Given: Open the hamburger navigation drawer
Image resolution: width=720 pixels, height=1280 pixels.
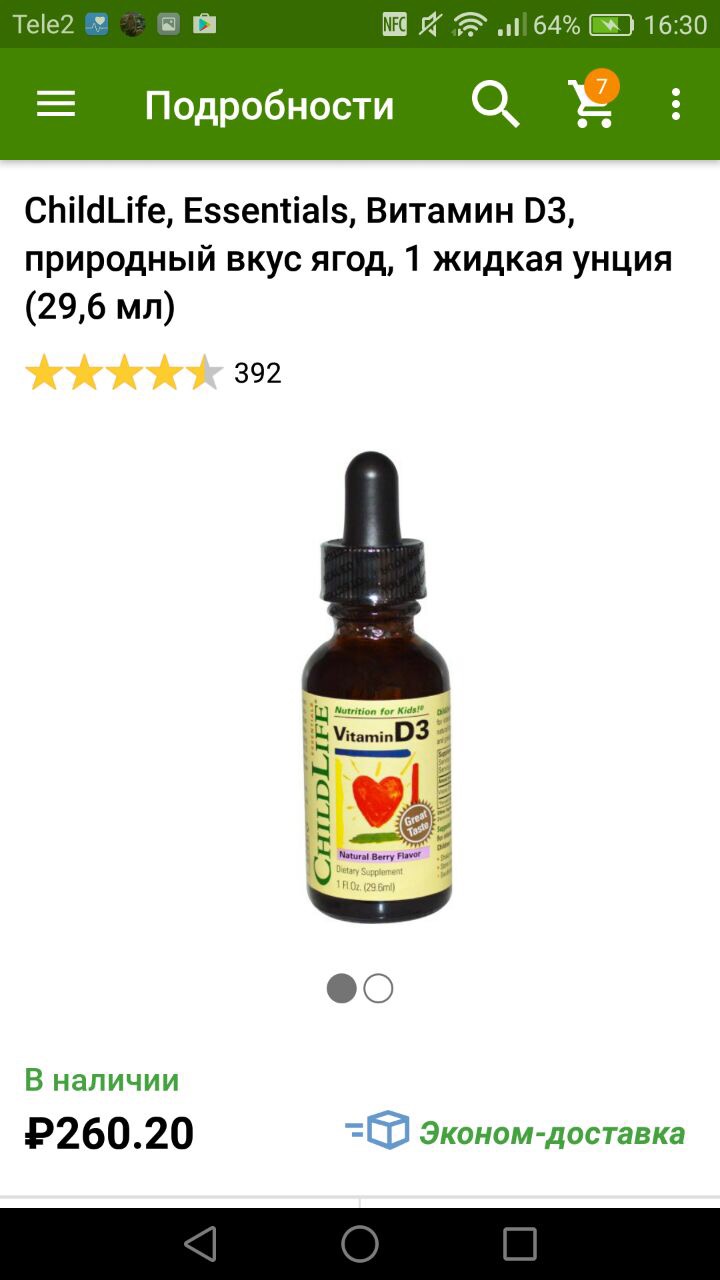Looking at the screenshot, I should click(x=56, y=104).
